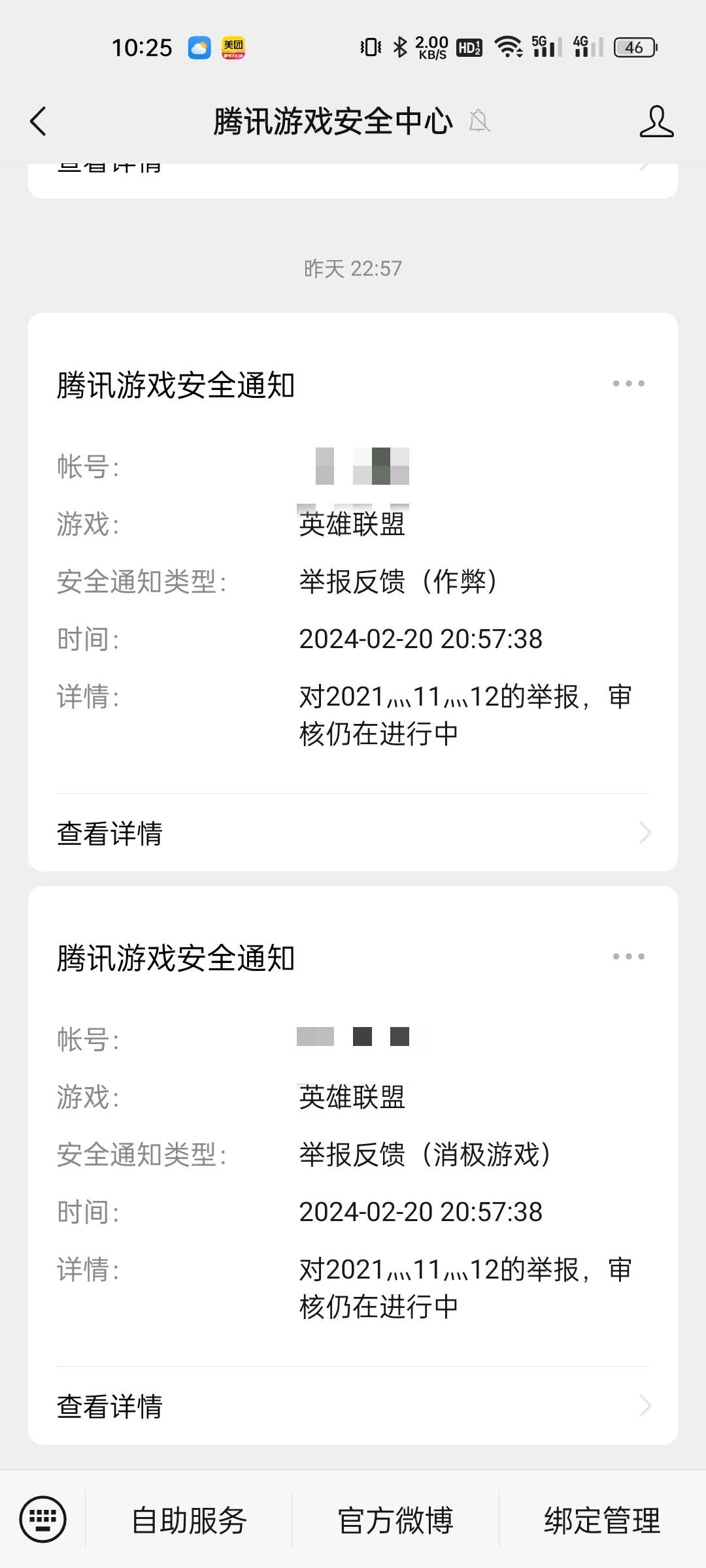This screenshot has height=1568, width=706.
Task: Open the account profile icon
Action: (656, 122)
